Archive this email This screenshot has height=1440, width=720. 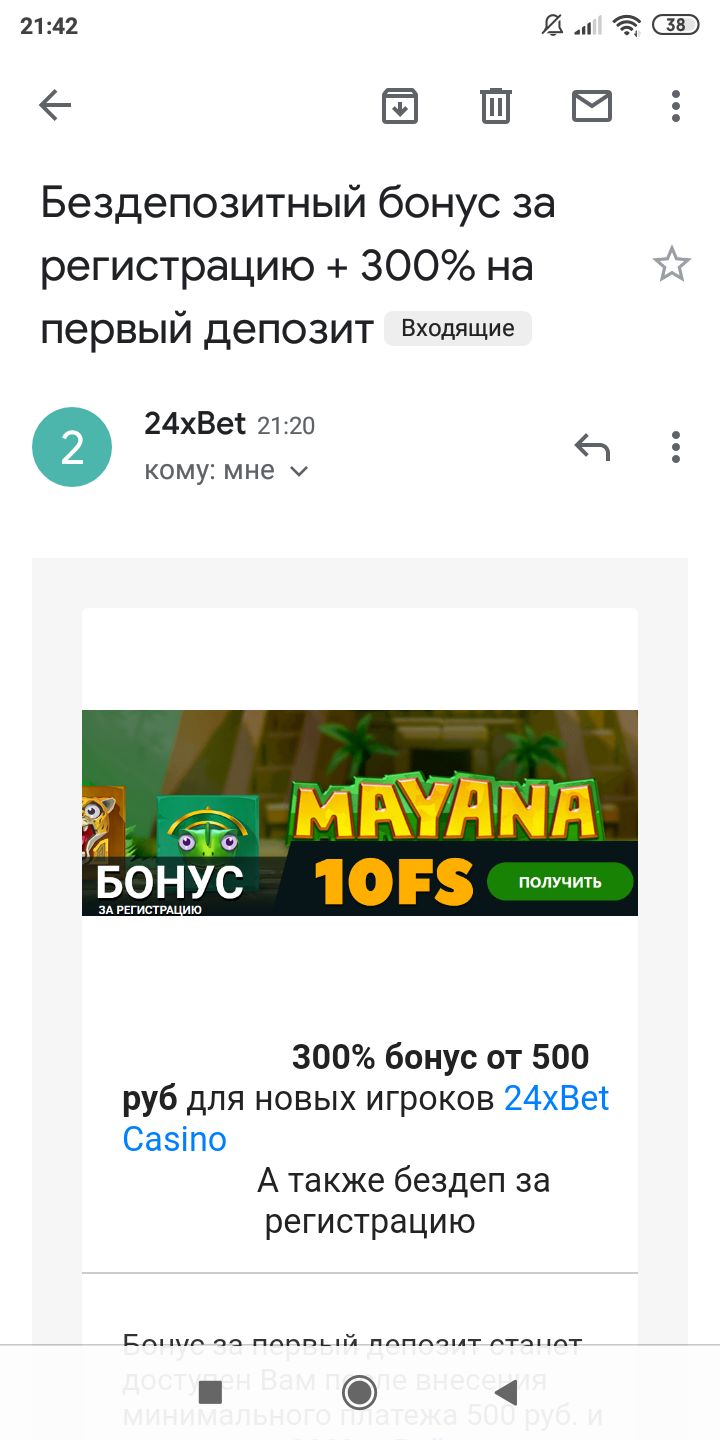coord(399,105)
